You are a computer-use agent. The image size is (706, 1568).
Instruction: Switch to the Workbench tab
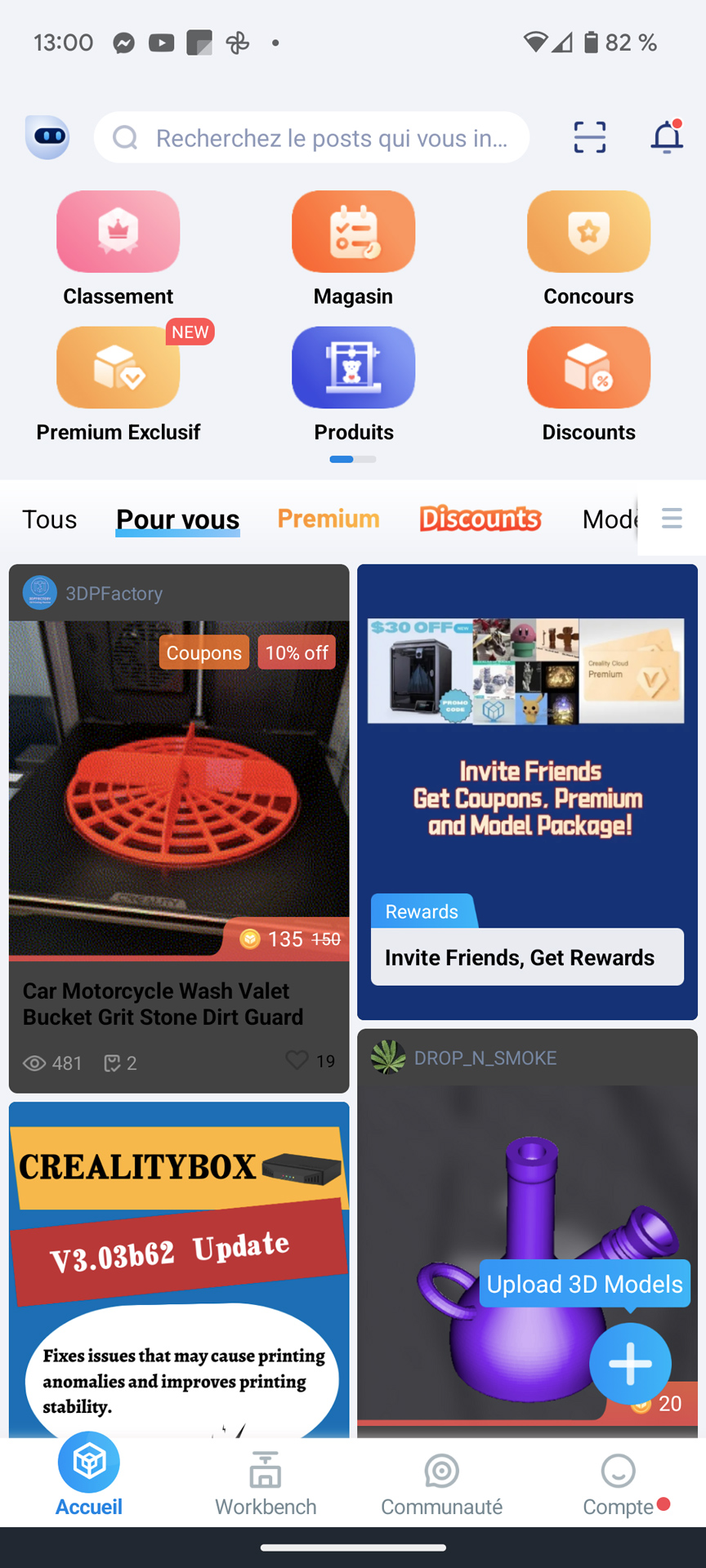pos(266,1483)
